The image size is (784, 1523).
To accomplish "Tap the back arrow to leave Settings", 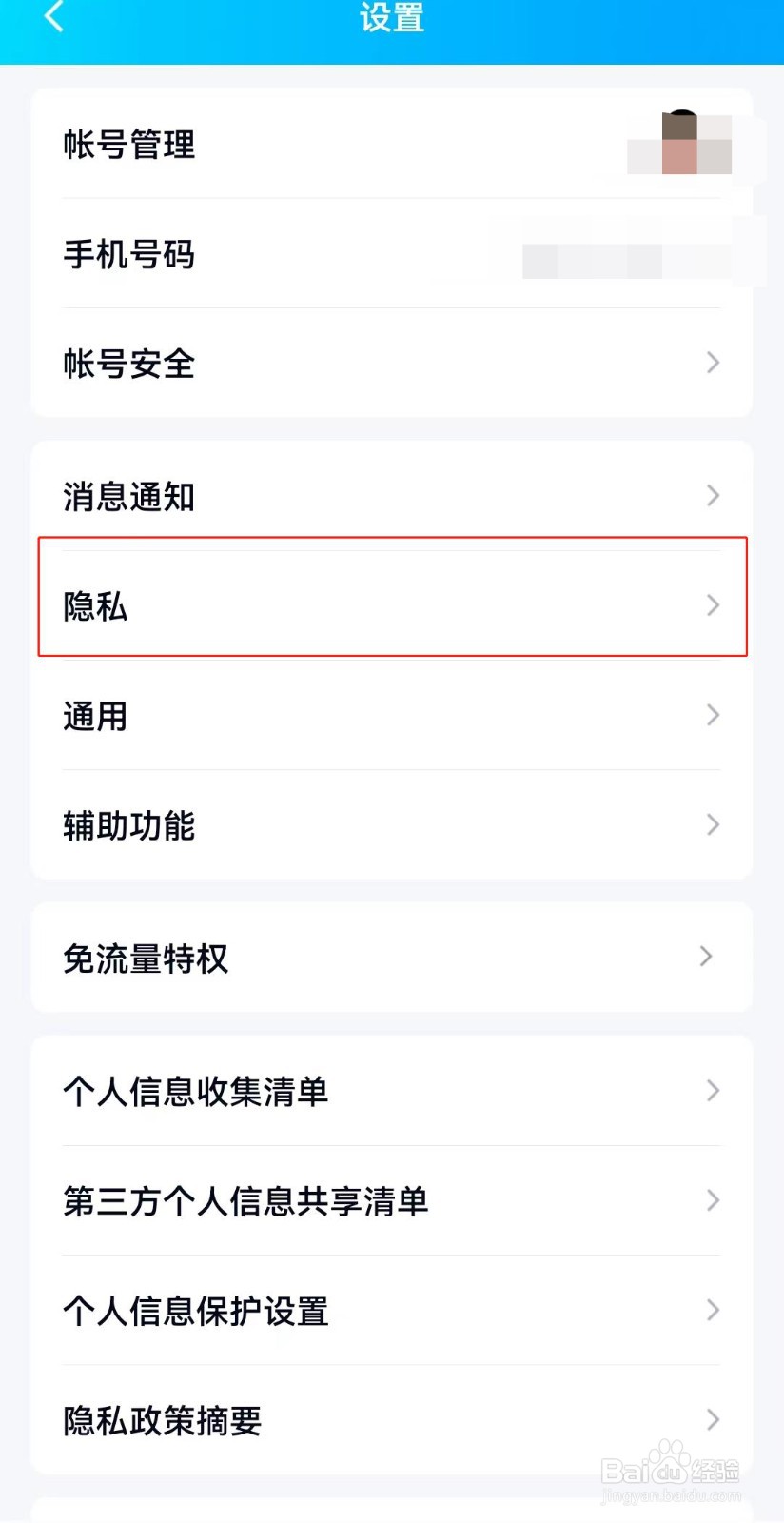I will click(52, 17).
